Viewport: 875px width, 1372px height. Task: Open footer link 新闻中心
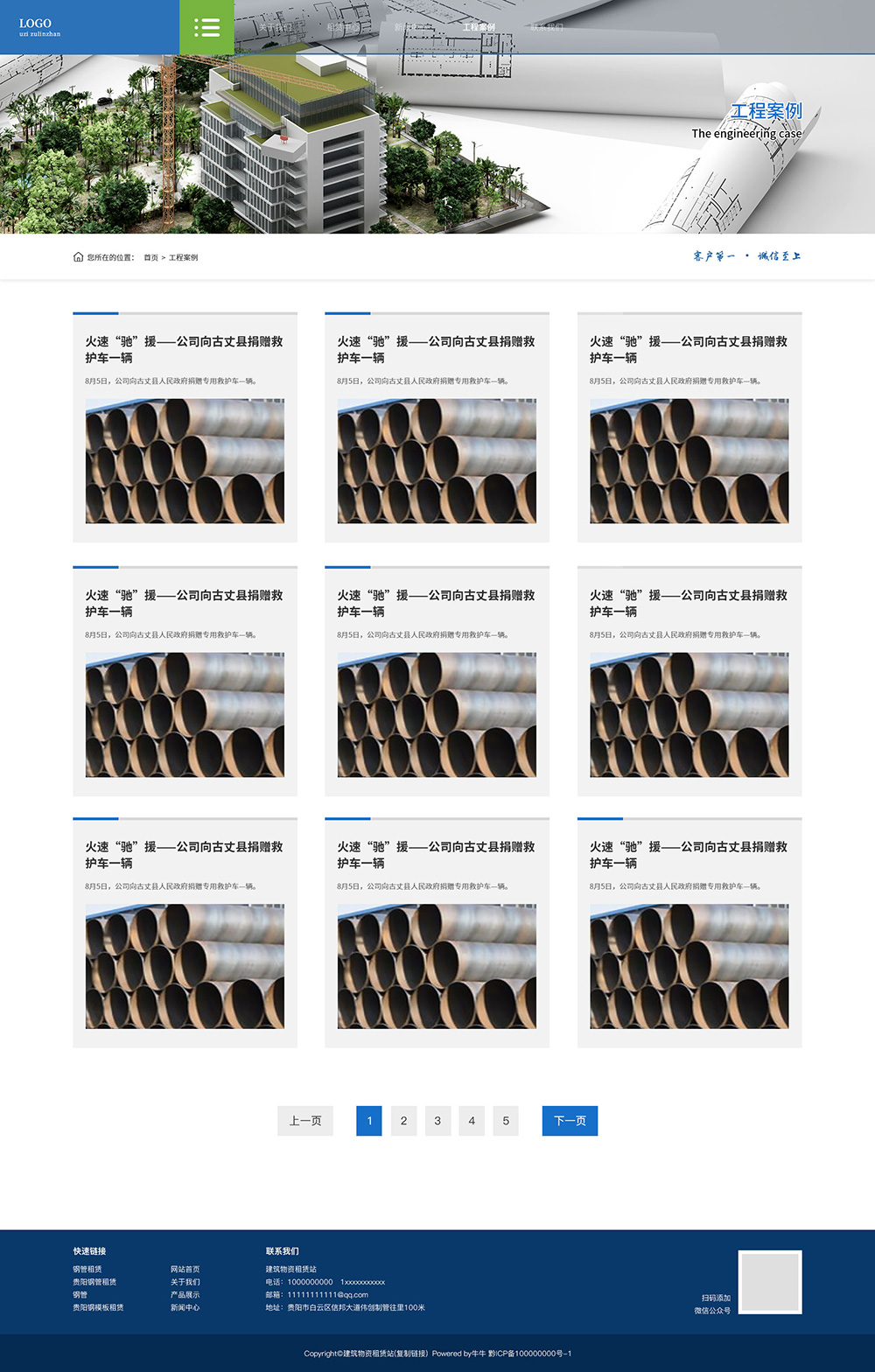185,1307
